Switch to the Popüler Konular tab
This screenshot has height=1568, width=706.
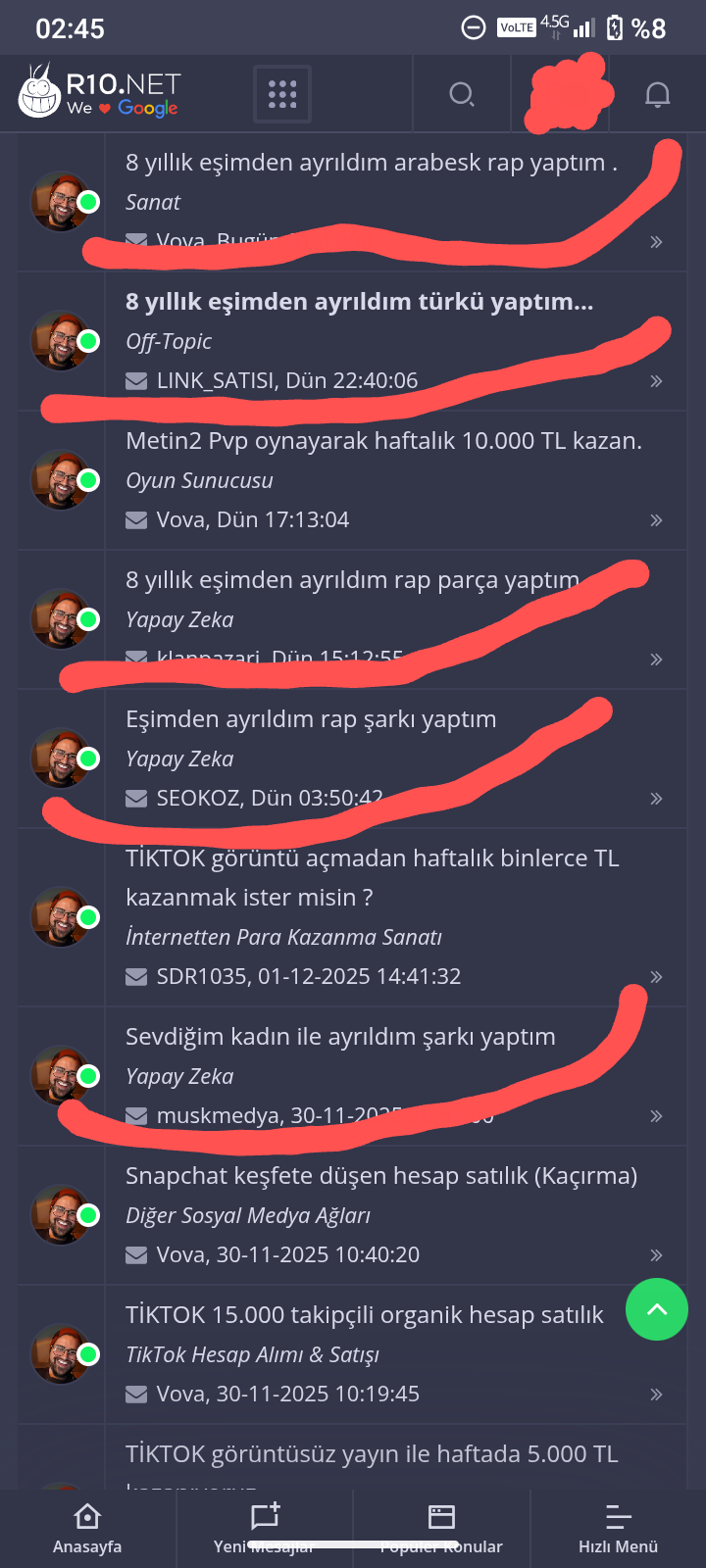click(441, 1529)
